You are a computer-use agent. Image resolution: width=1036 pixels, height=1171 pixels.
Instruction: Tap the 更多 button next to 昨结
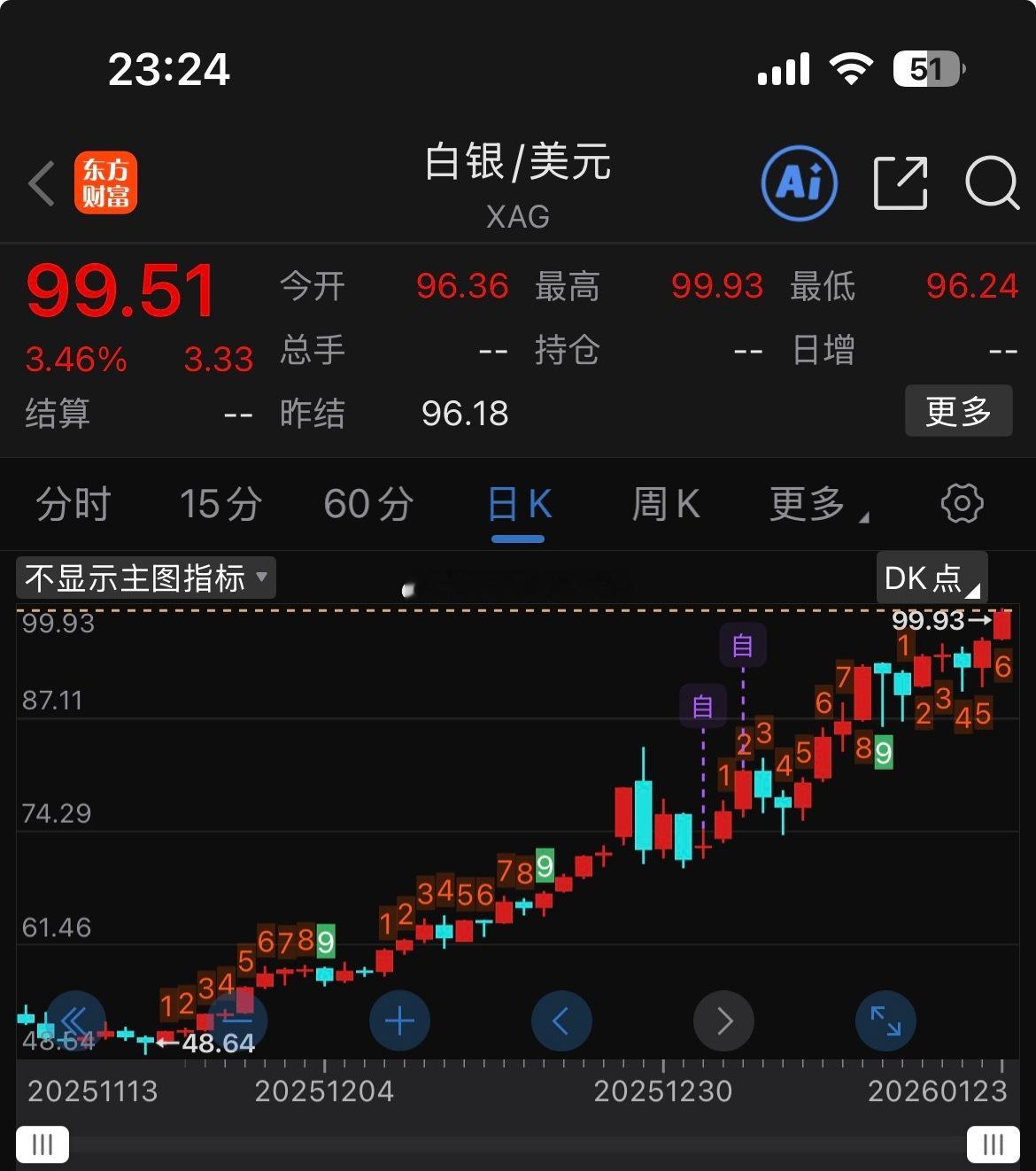(959, 411)
